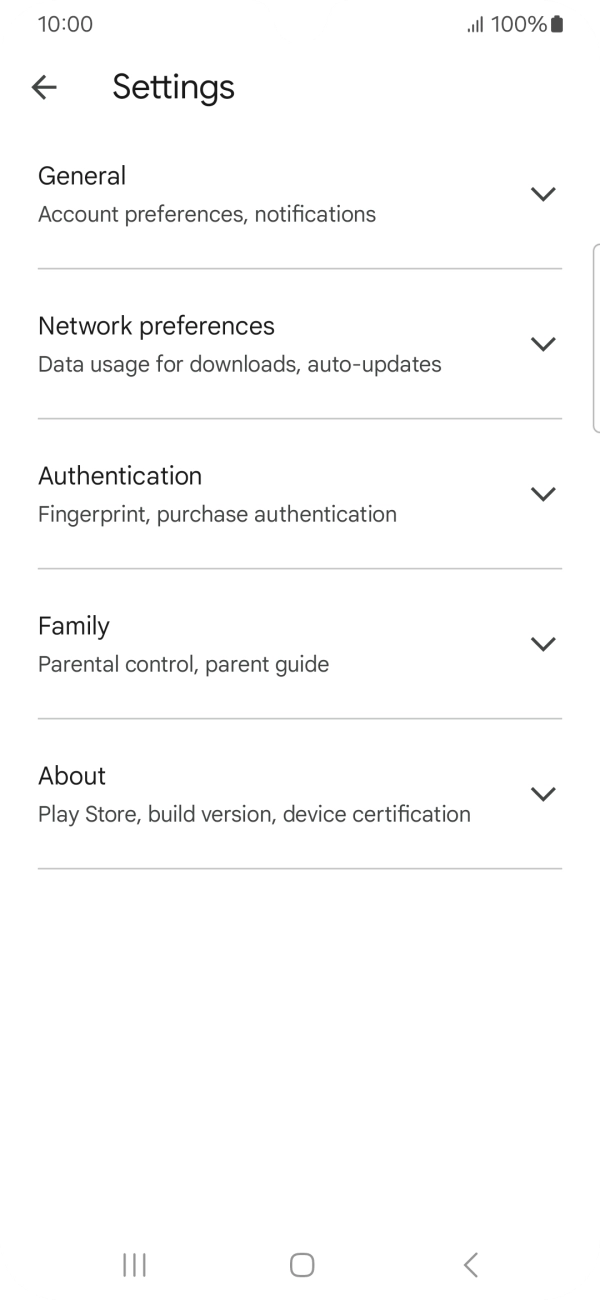This screenshot has height=1300, width=600.
Task: Open recent apps from the navigation bar
Action: tap(134, 1265)
